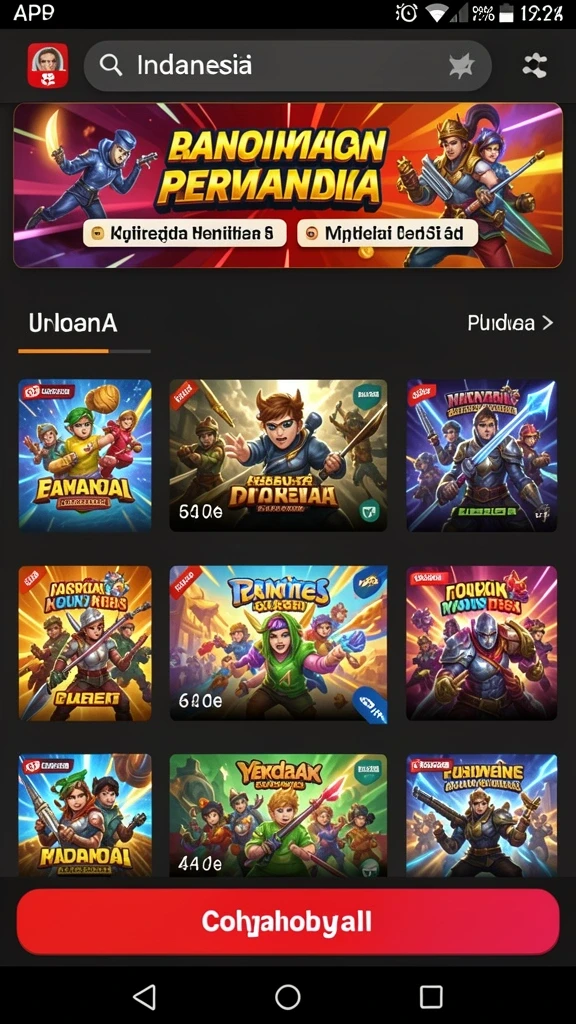Tap the red Cohyahobyall button
Image resolution: width=576 pixels, height=1024 pixels.
[x=288, y=921]
